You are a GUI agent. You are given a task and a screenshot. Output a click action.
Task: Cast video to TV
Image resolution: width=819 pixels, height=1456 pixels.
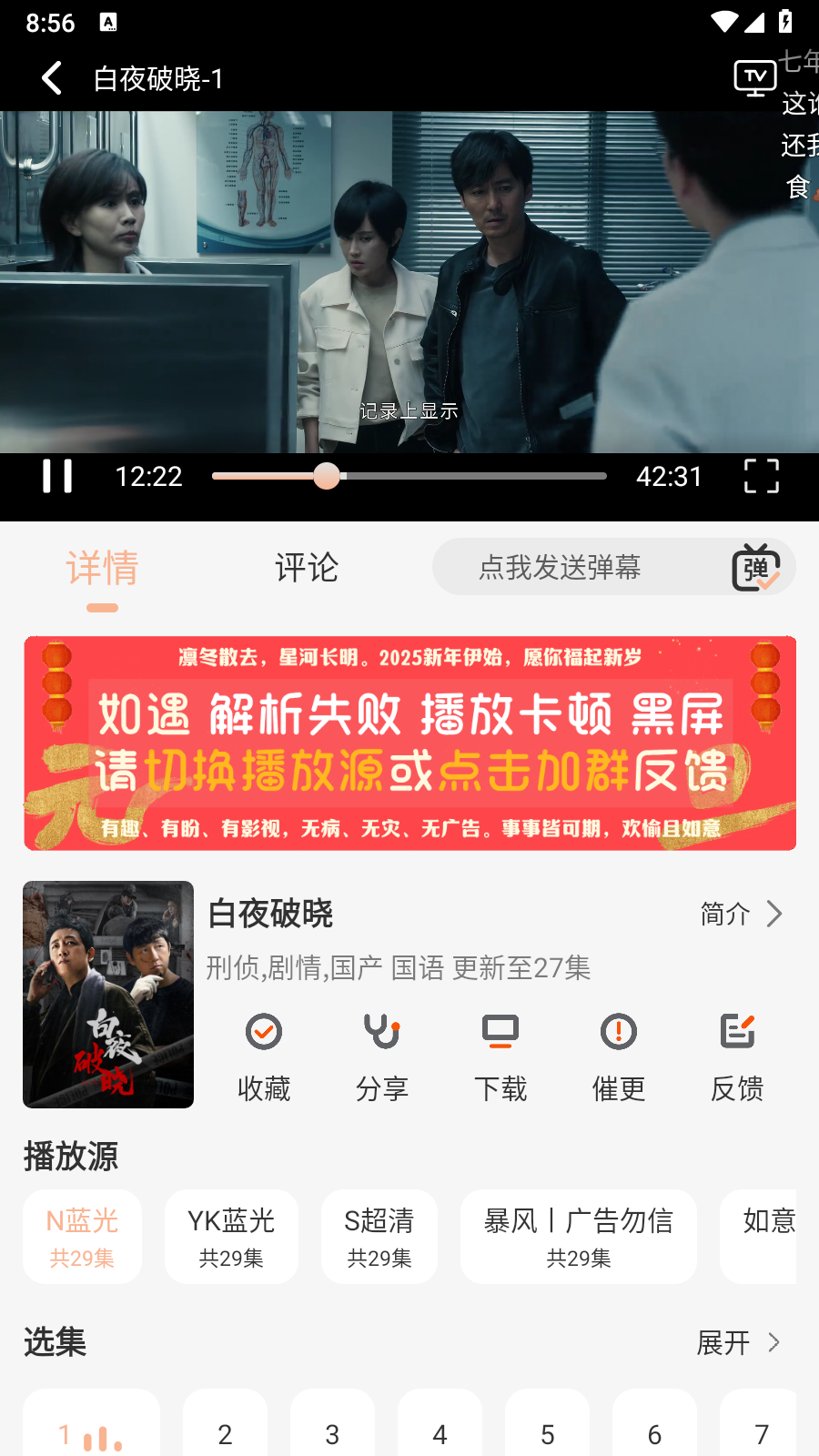coord(754,78)
